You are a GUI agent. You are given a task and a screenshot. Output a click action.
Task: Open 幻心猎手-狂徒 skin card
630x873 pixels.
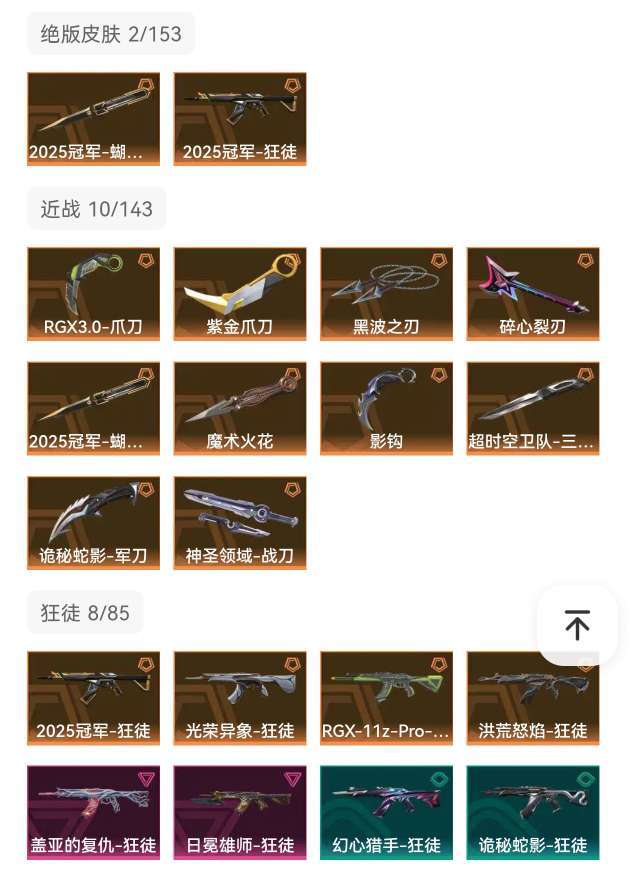point(386,812)
